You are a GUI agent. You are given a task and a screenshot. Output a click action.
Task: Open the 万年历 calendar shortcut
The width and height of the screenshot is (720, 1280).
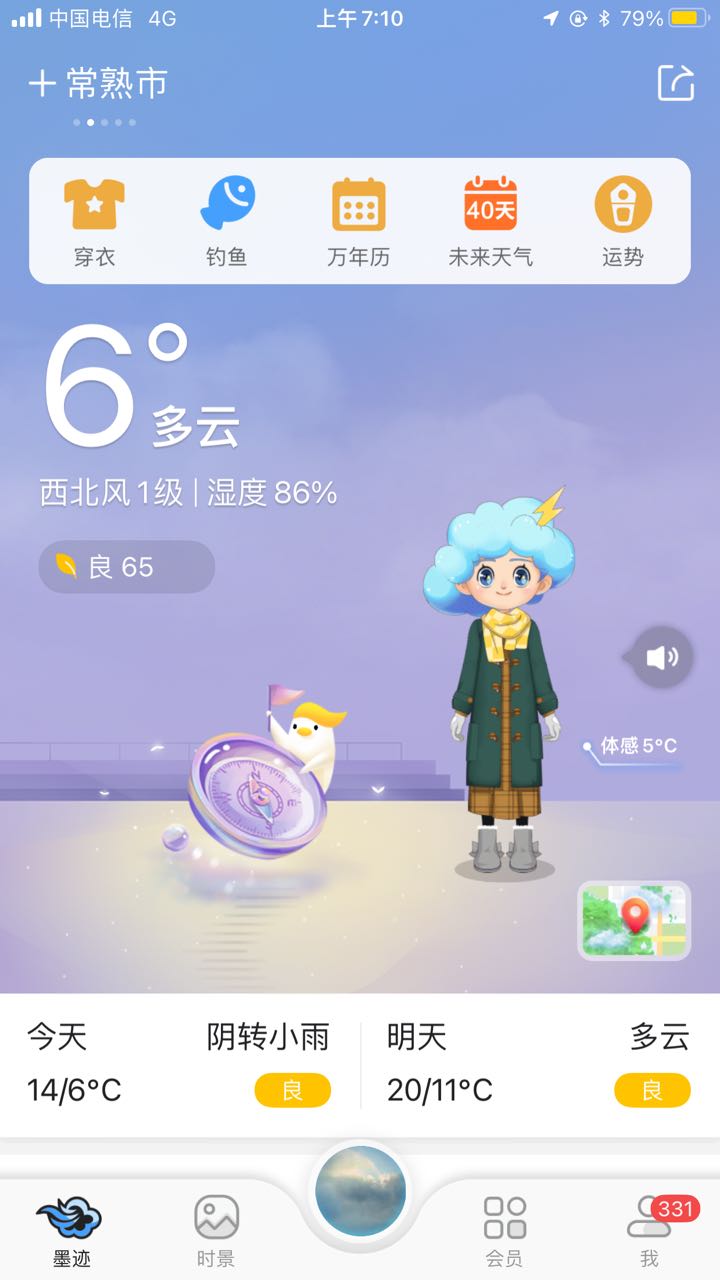tap(358, 221)
